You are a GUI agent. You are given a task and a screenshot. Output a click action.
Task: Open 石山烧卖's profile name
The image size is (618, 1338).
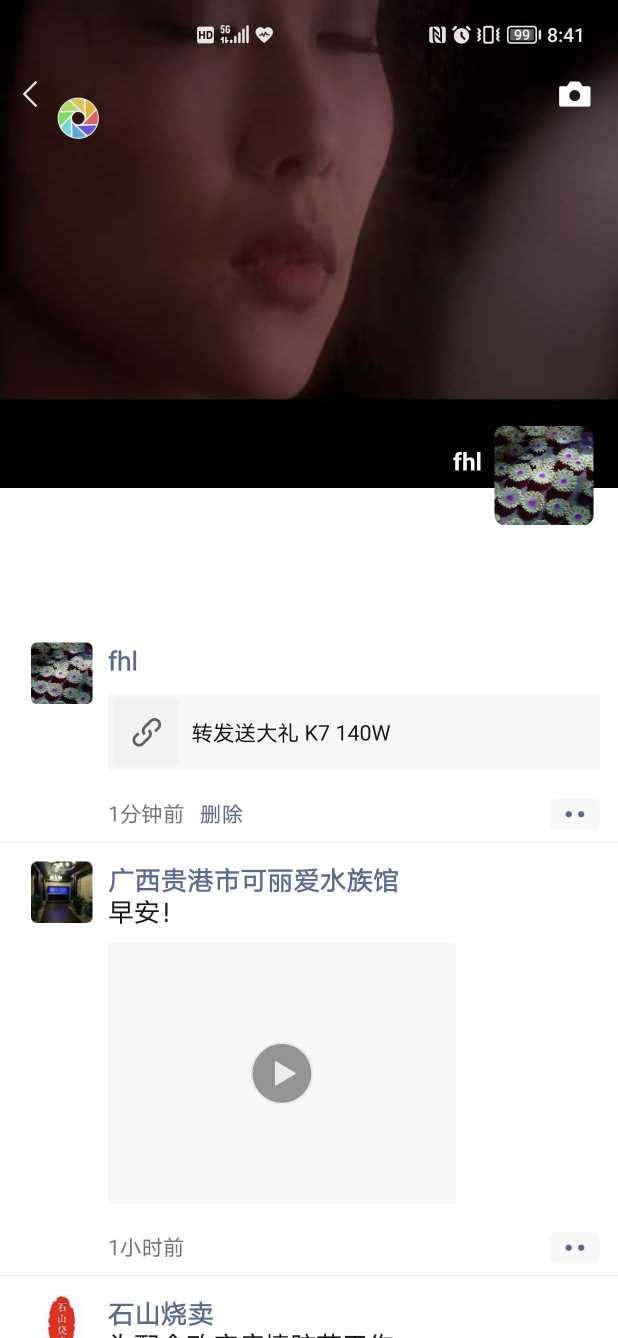pyautogui.click(x=161, y=1313)
